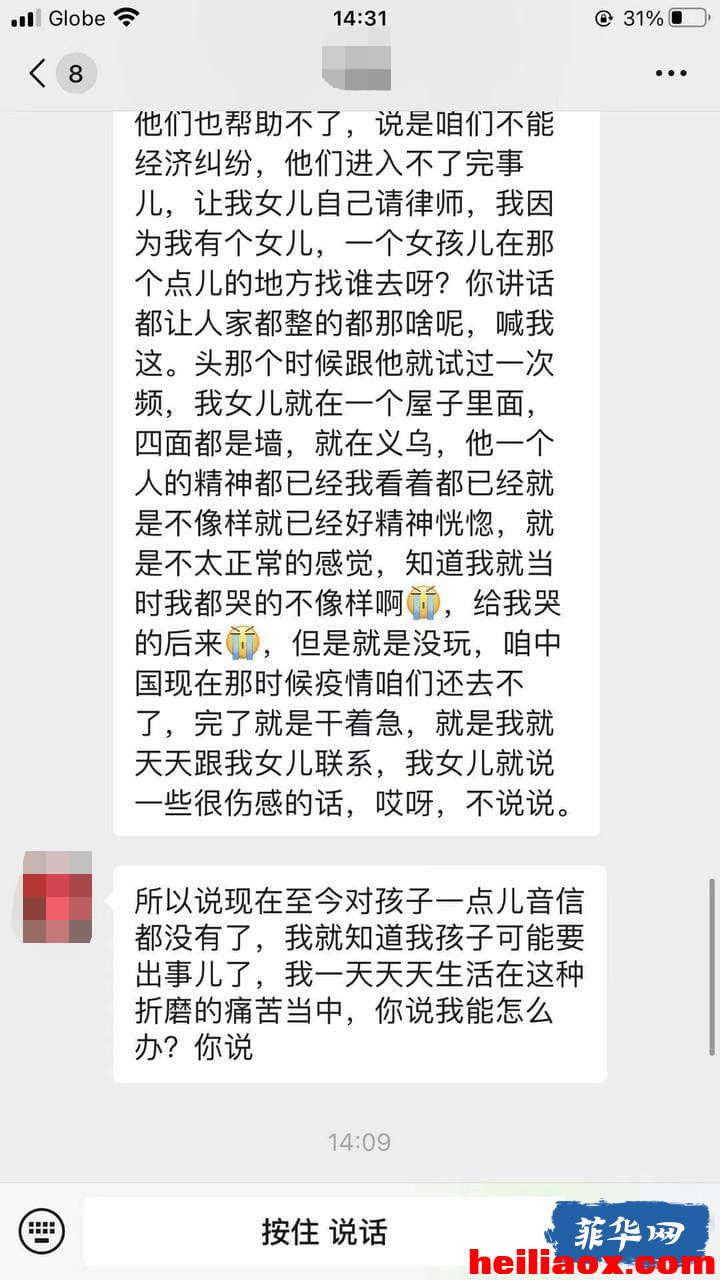The height and width of the screenshot is (1280, 720).
Task: Switch to keyboard text input
Action: pyautogui.click(x=42, y=1231)
